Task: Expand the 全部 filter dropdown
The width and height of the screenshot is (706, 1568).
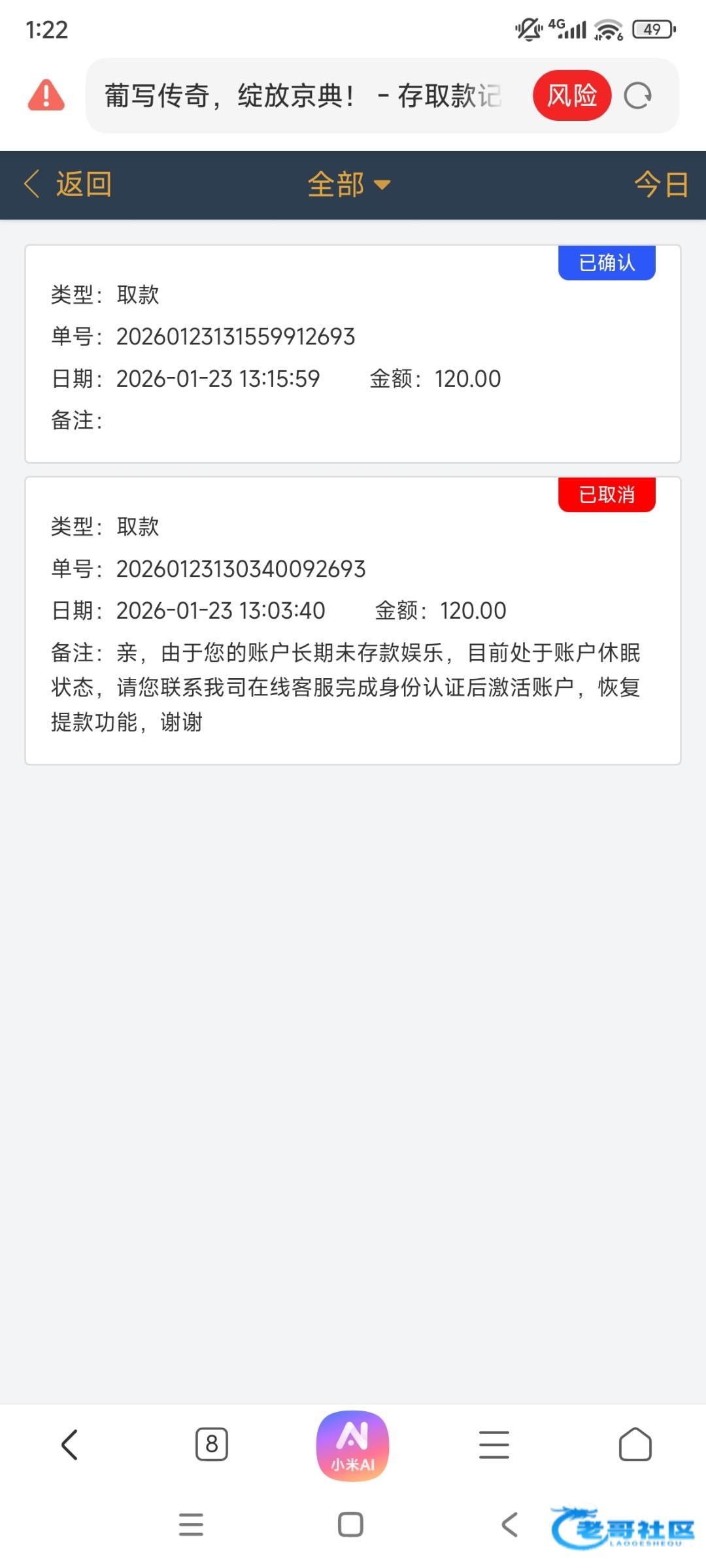Action: click(348, 184)
